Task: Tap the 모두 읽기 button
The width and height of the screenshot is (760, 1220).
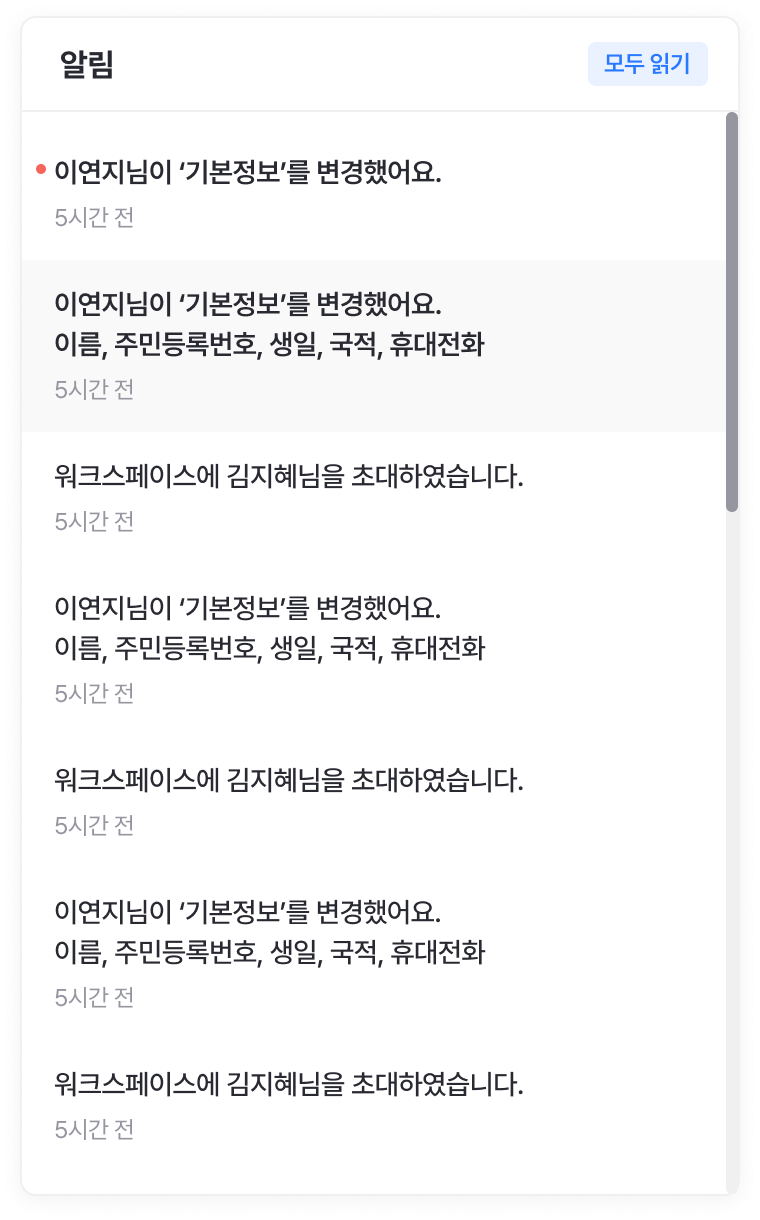Action: click(x=647, y=65)
